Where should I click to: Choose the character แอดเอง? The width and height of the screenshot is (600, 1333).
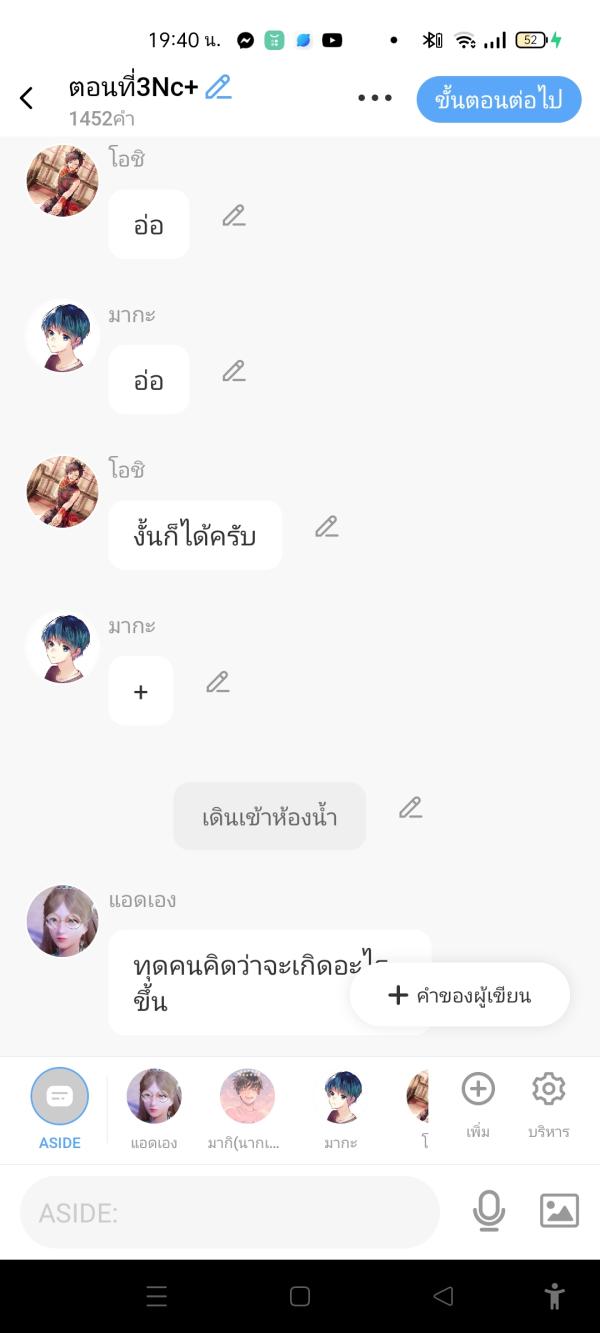tap(154, 1098)
